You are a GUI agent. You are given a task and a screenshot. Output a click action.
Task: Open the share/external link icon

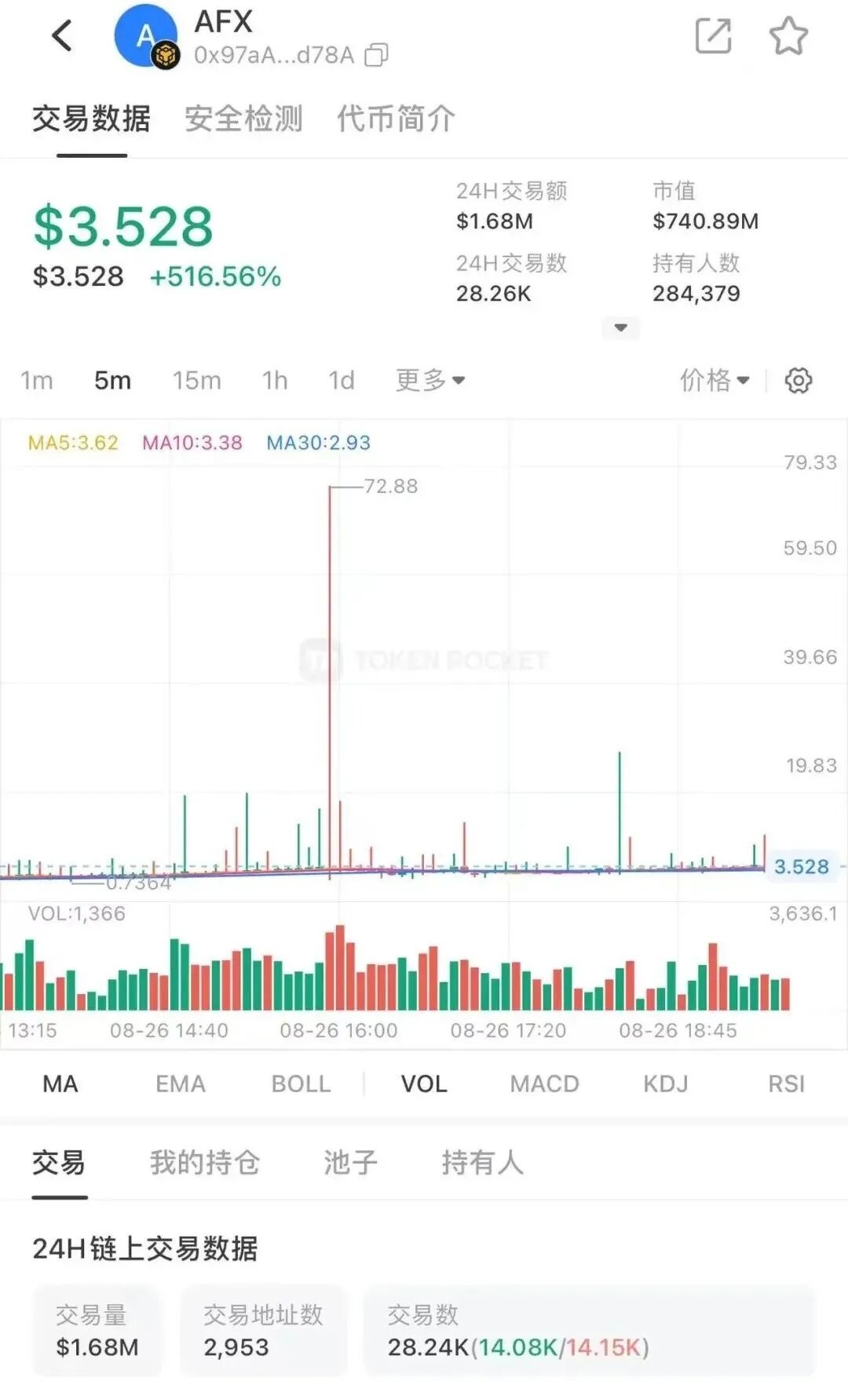[x=713, y=36]
